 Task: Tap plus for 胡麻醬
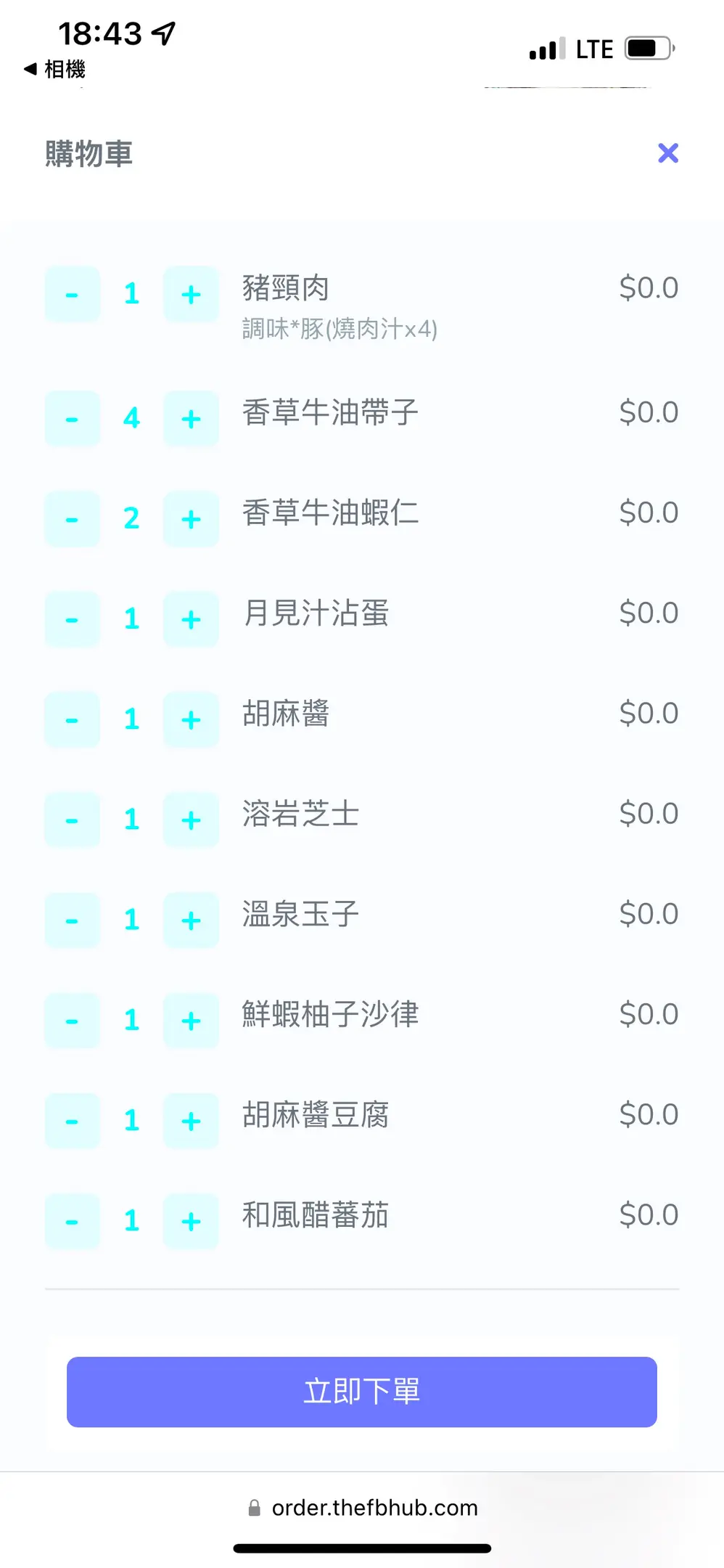pos(191,719)
